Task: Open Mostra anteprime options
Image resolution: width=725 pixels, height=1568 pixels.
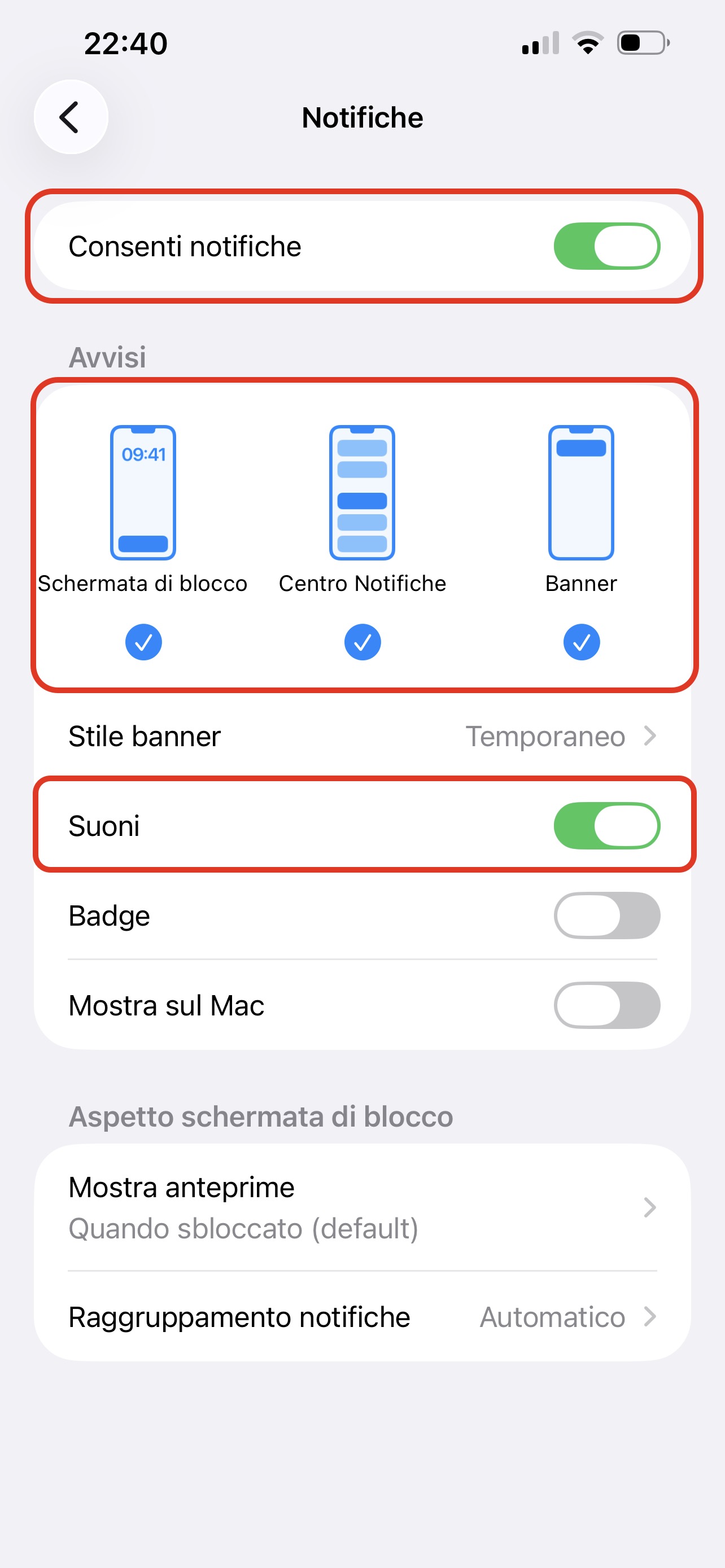Action: click(362, 1207)
